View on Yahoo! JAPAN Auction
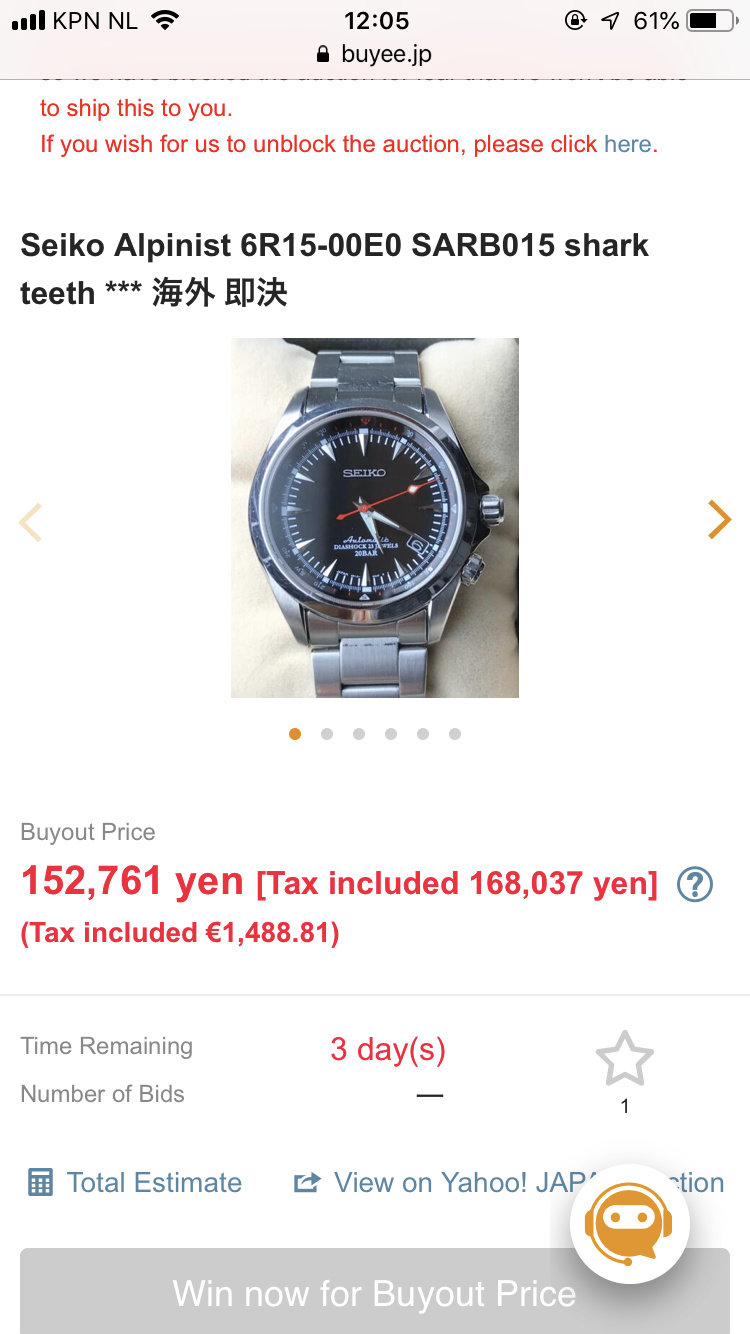The width and height of the screenshot is (750, 1334). [x=508, y=1182]
